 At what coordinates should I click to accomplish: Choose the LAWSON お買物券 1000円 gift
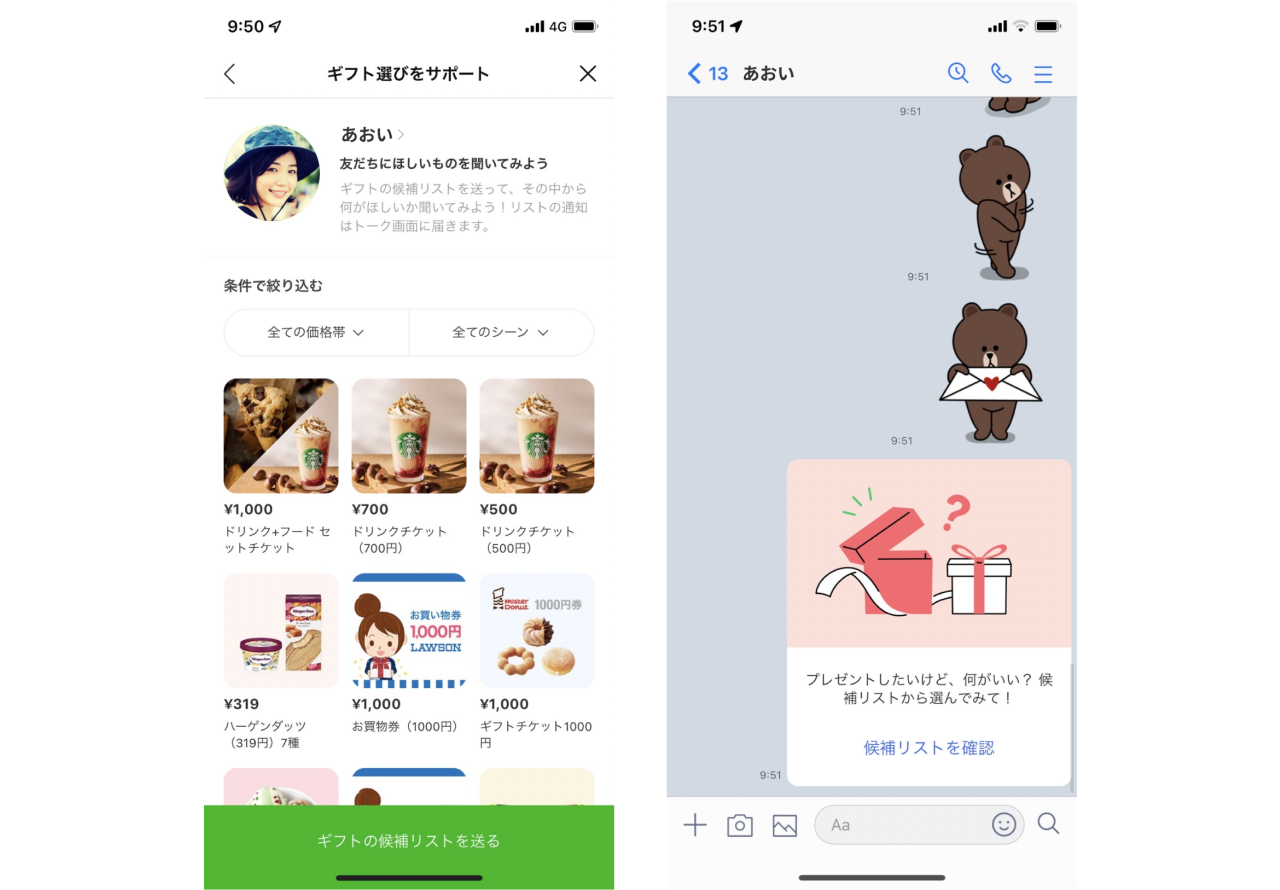click(409, 630)
